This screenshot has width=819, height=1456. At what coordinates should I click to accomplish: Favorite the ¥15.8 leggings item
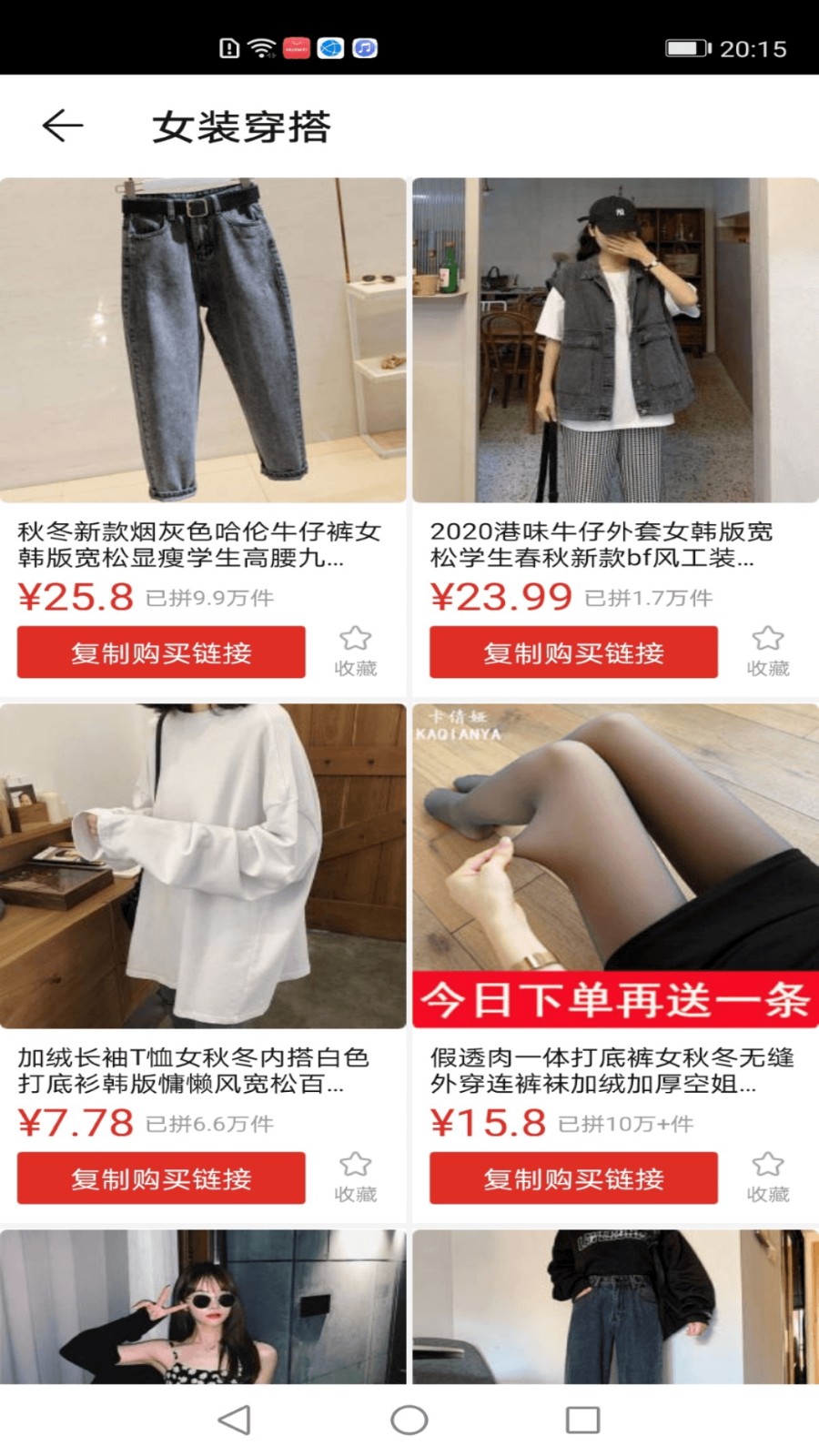point(767,1177)
